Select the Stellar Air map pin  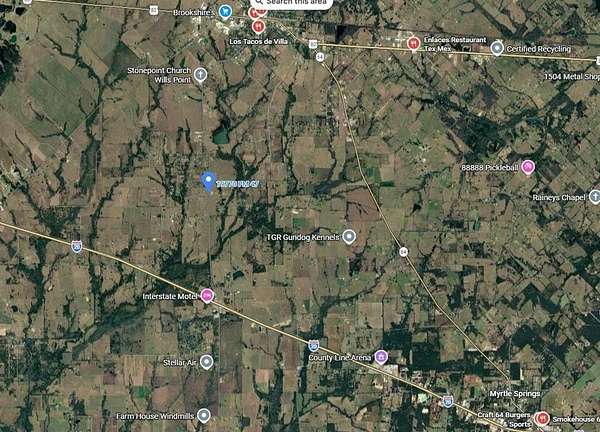pyautogui.click(x=207, y=361)
